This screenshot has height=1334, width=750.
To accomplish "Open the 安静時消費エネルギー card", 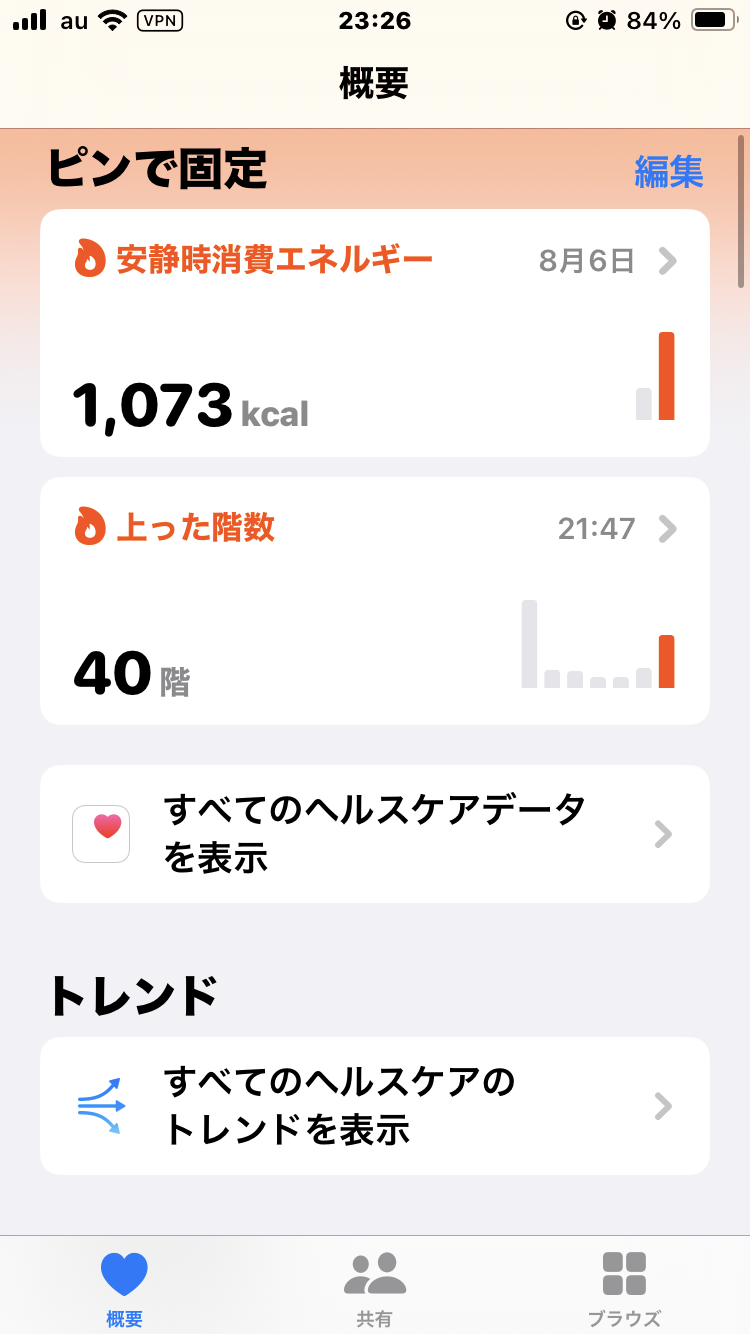I will [374, 333].
